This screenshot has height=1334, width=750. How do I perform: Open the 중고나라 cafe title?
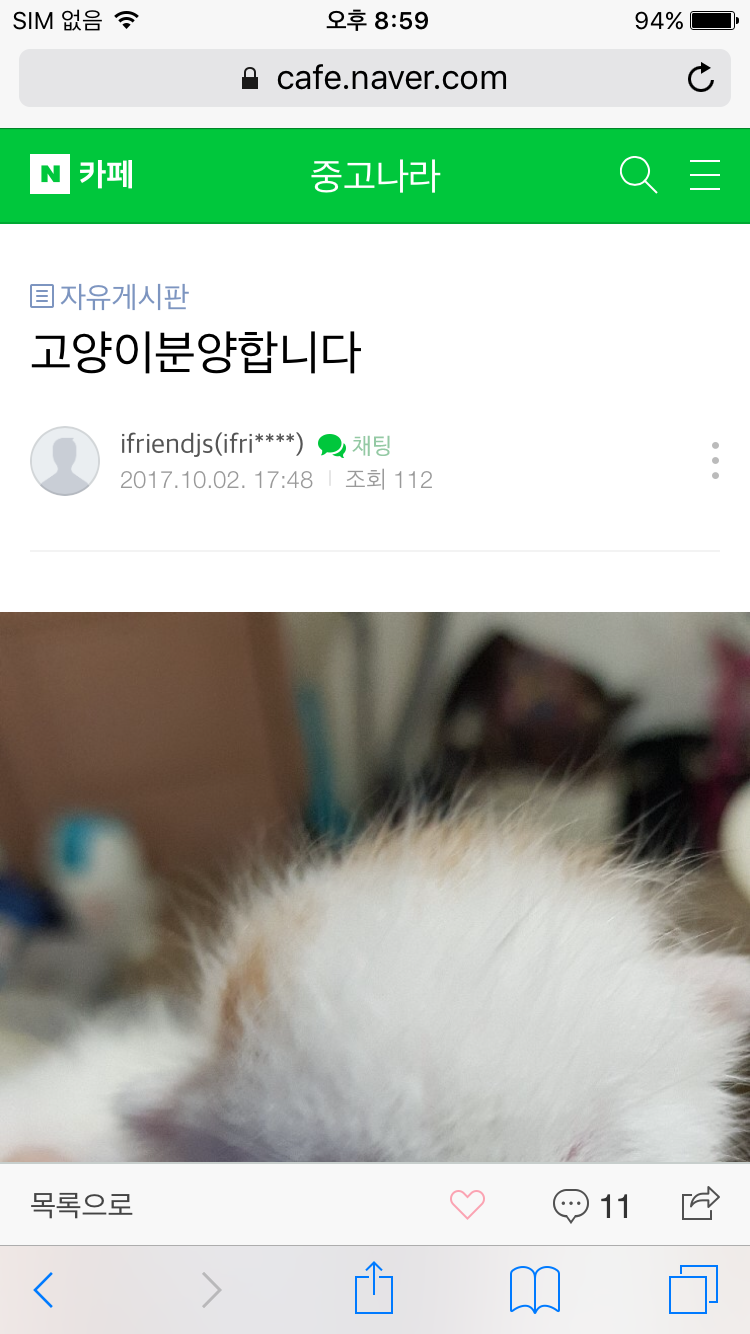[375, 176]
